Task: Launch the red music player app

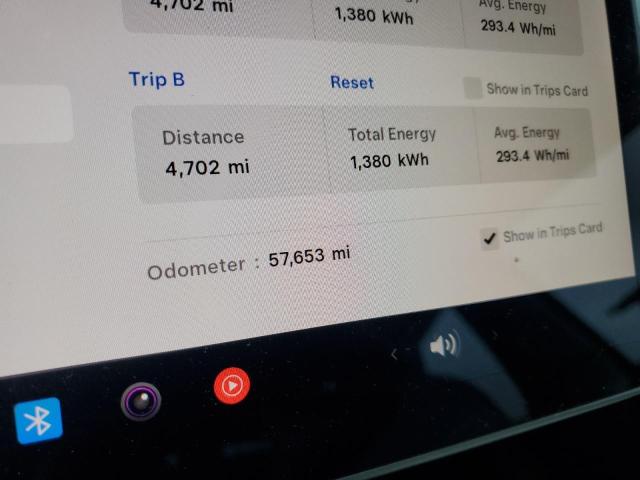Action: pyautogui.click(x=232, y=383)
